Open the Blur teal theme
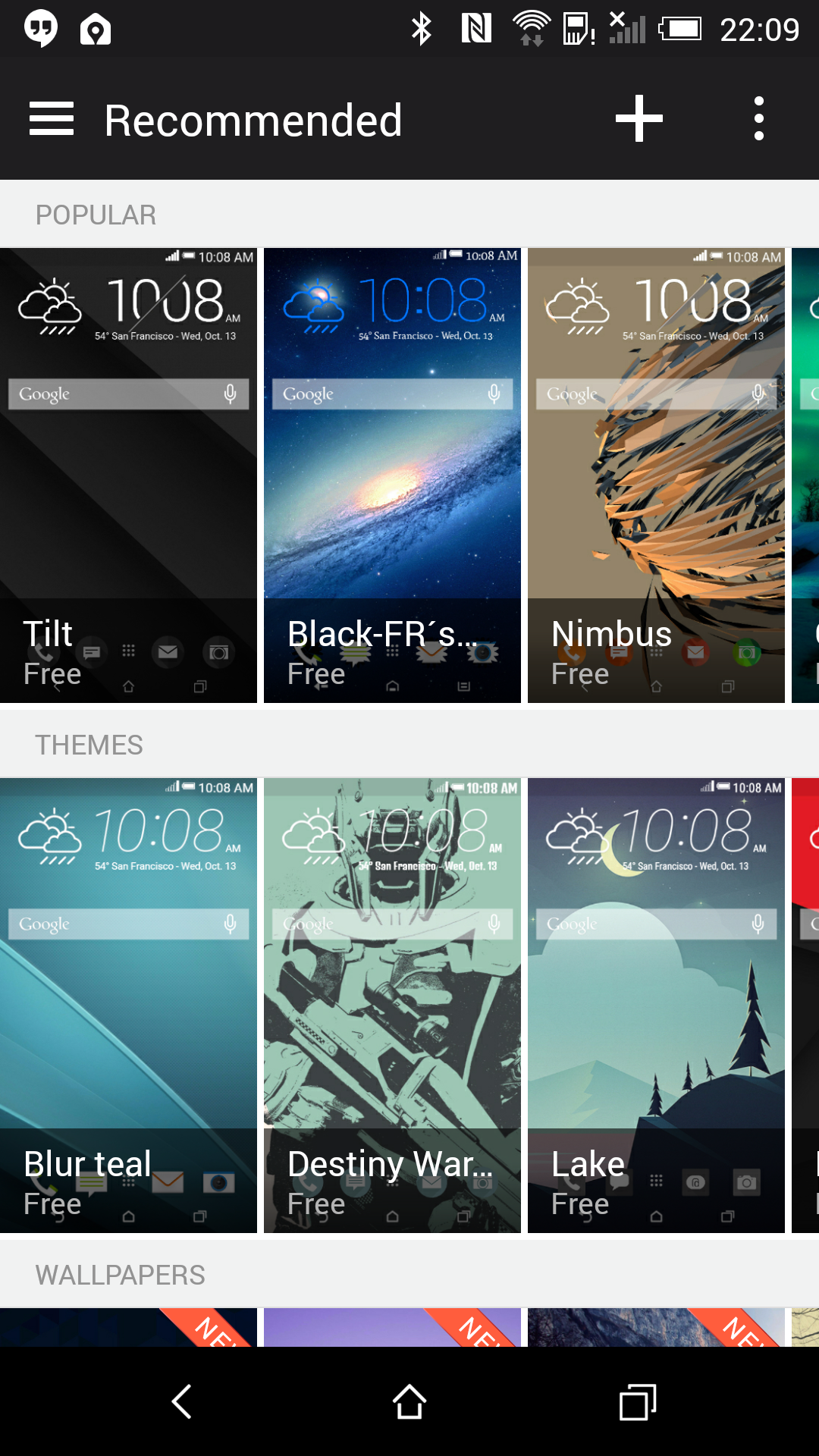 click(x=128, y=1006)
